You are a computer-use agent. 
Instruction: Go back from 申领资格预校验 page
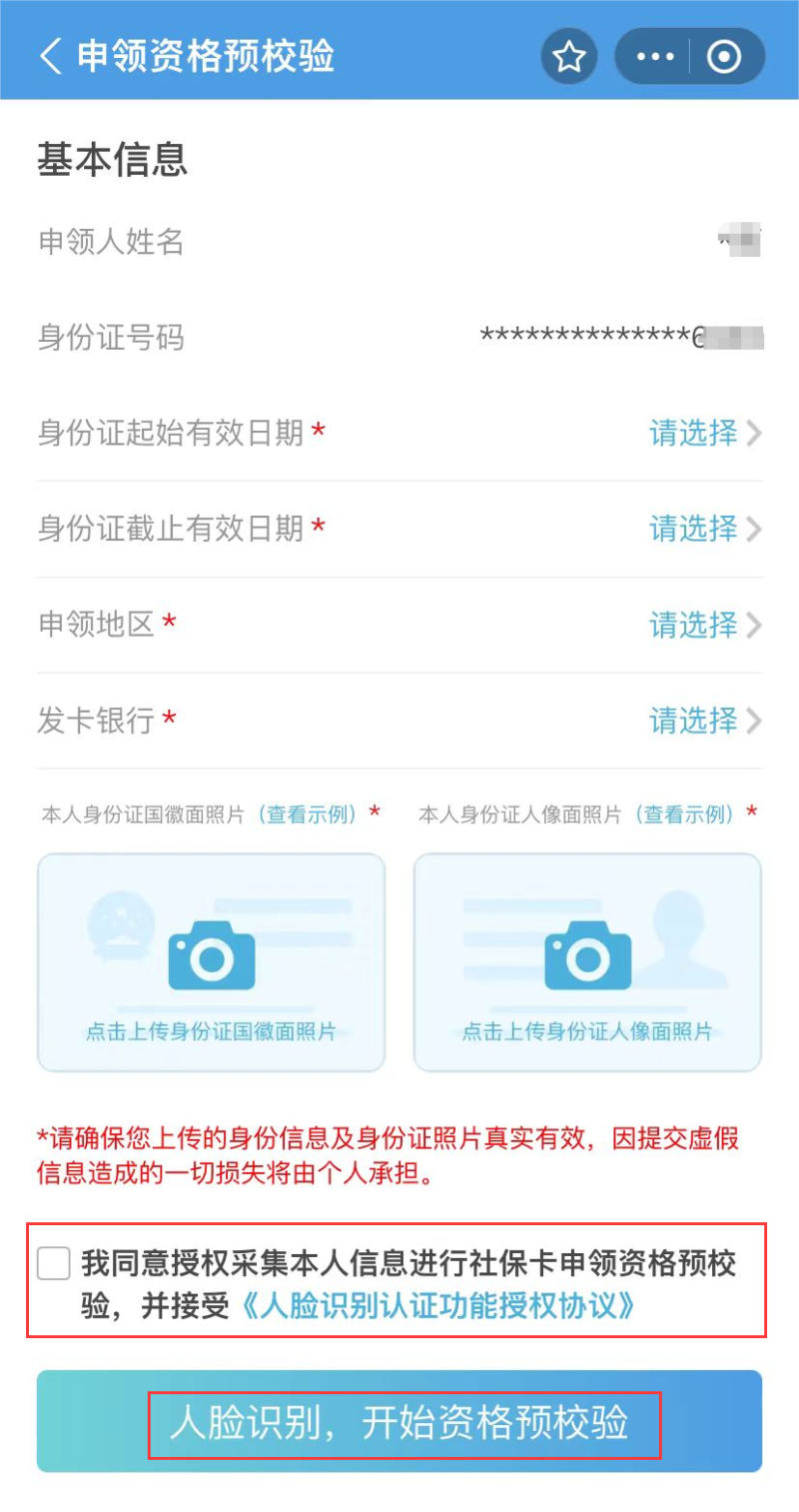pos(50,56)
